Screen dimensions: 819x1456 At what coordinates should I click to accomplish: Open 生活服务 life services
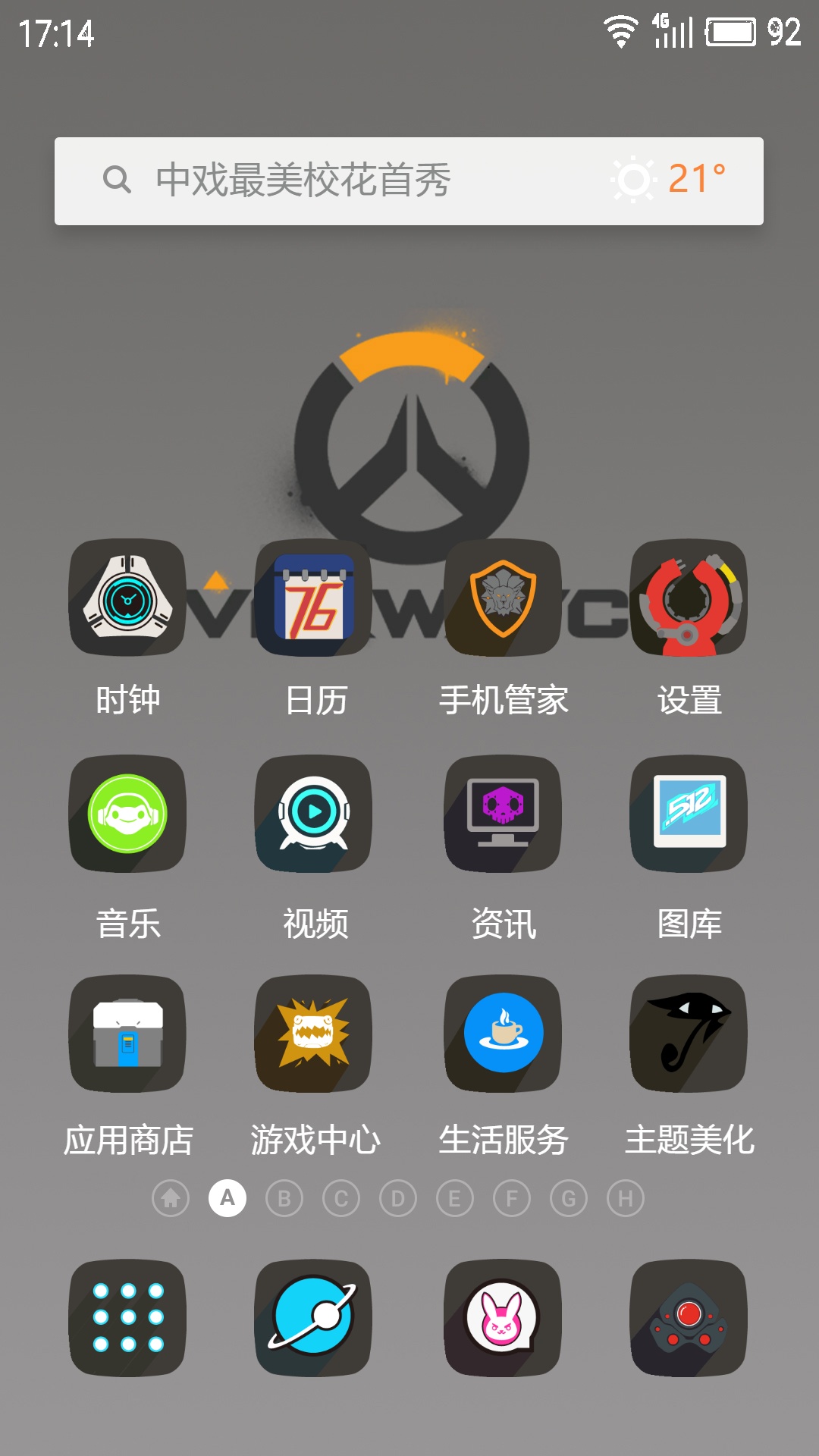pyautogui.click(x=503, y=1034)
